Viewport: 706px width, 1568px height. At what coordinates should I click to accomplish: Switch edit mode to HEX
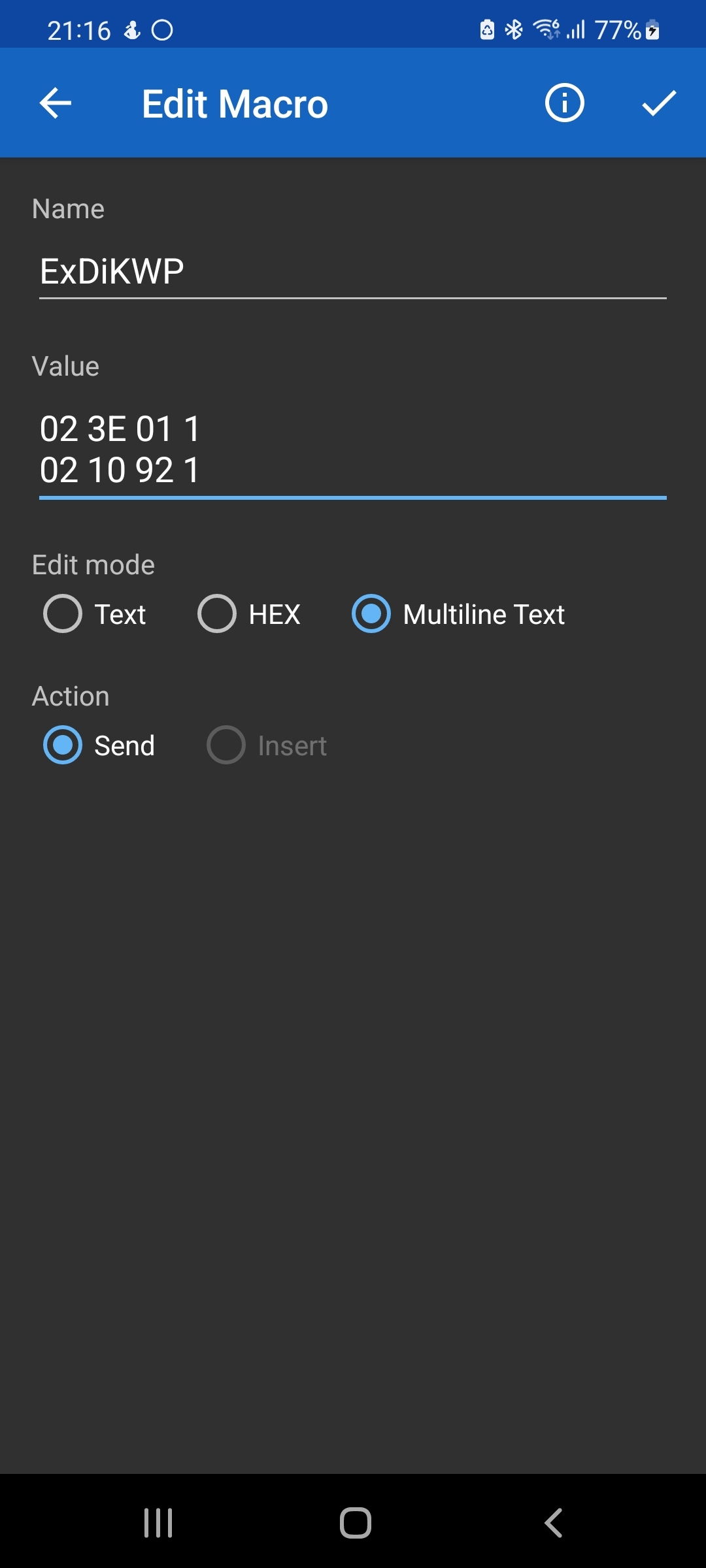click(217, 614)
